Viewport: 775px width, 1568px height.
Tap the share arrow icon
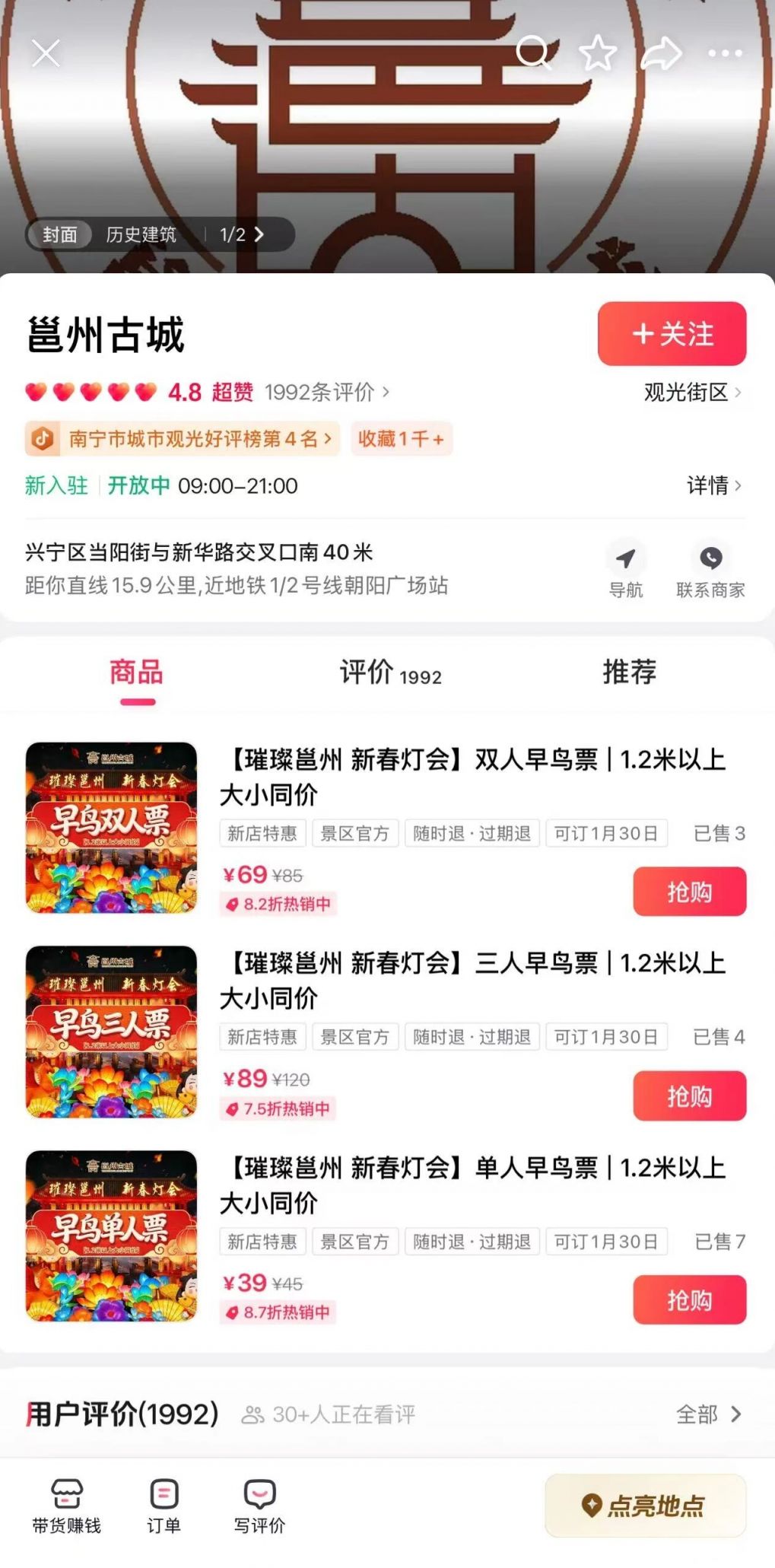(662, 53)
